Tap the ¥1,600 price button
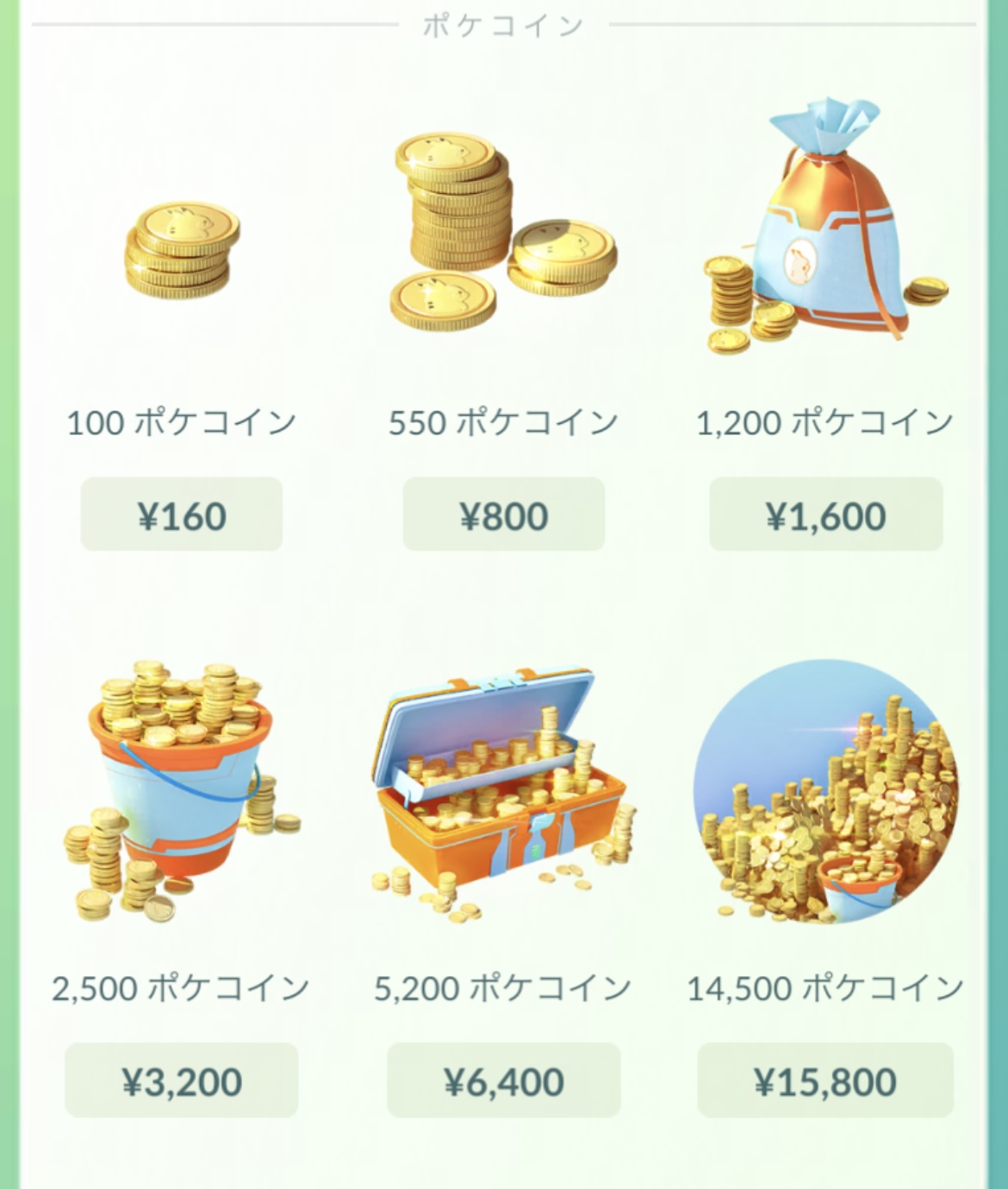This screenshot has width=1008, height=1189. pyautogui.click(x=825, y=514)
